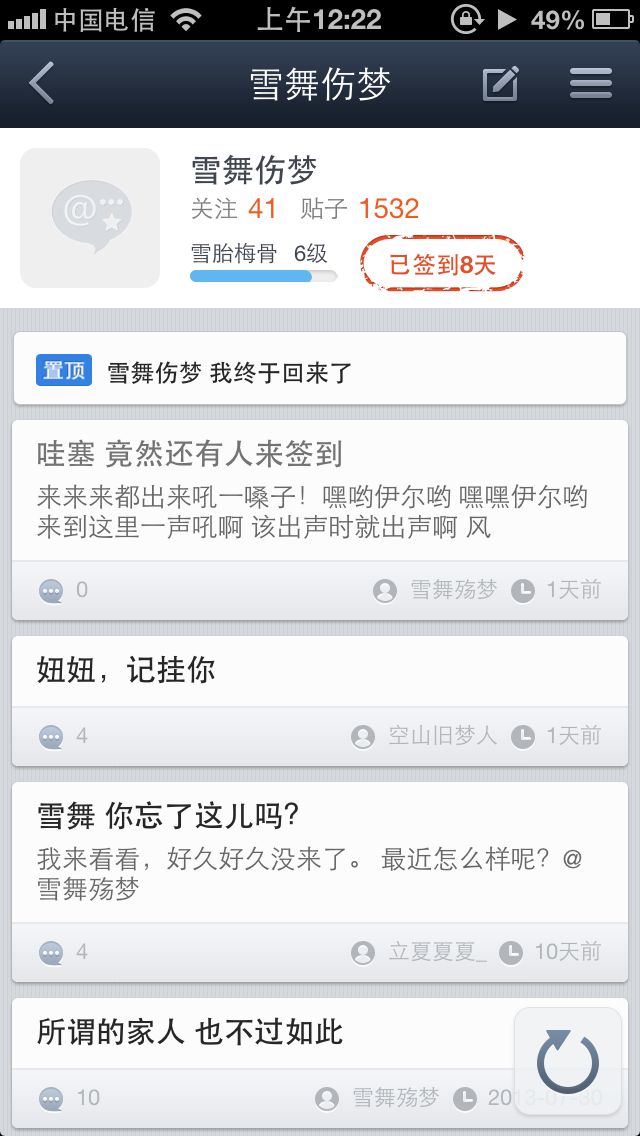Screen dimensions: 640x1136
Task: Tap the 已签到8天 sign-in button
Action: coord(442,264)
